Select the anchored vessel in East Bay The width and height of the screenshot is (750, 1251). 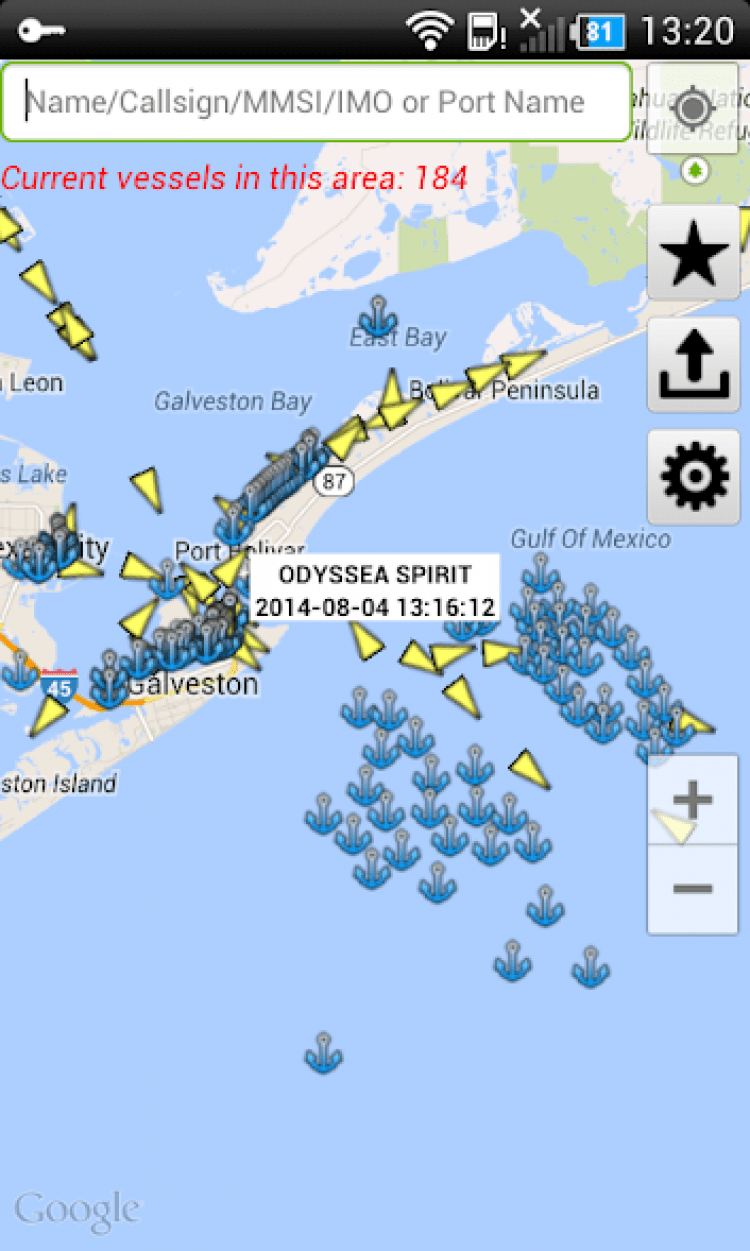[378, 317]
